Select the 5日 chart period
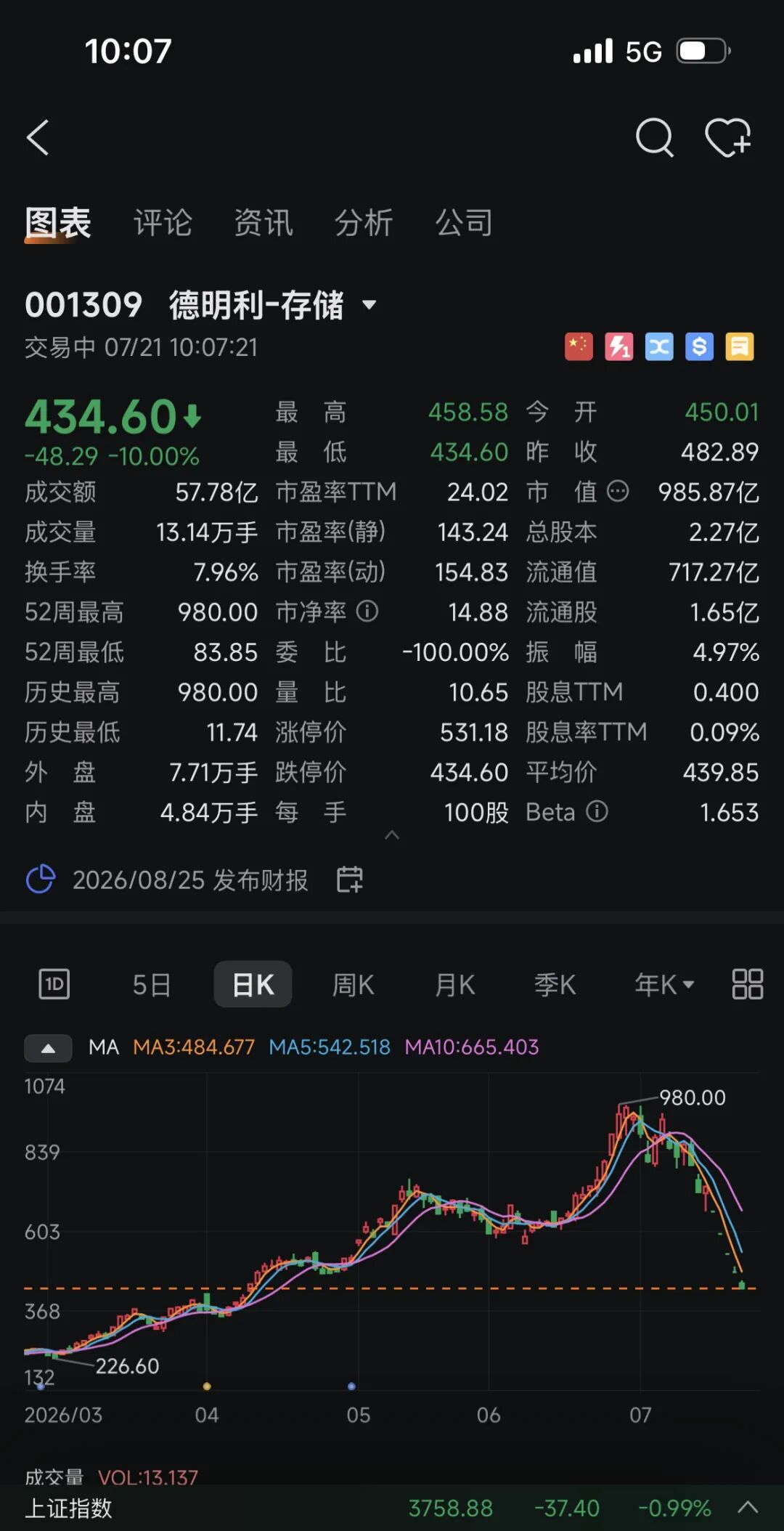 (152, 985)
